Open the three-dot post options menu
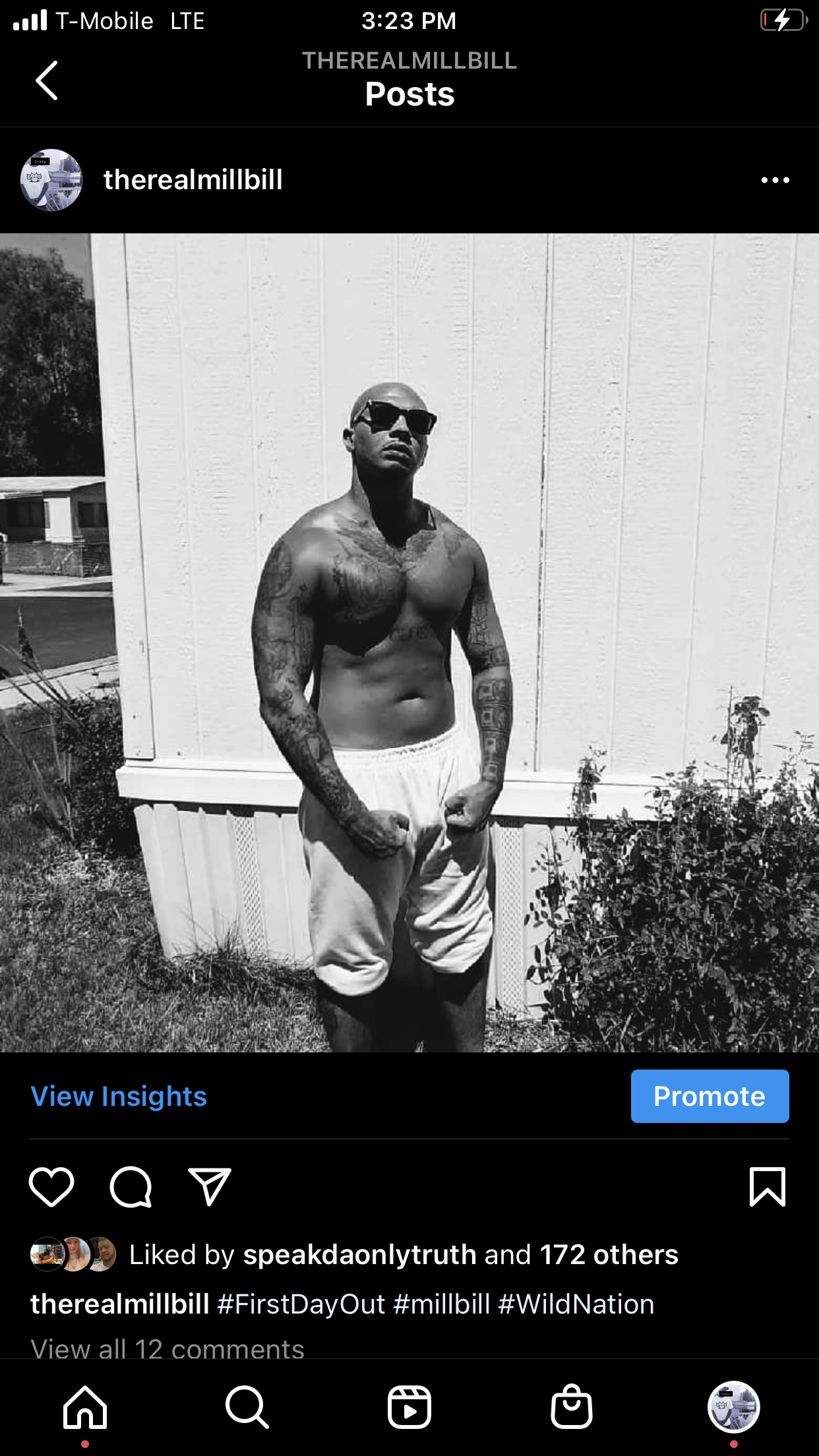The width and height of the screenshot is (819, 1456). [x=775, y=180]
